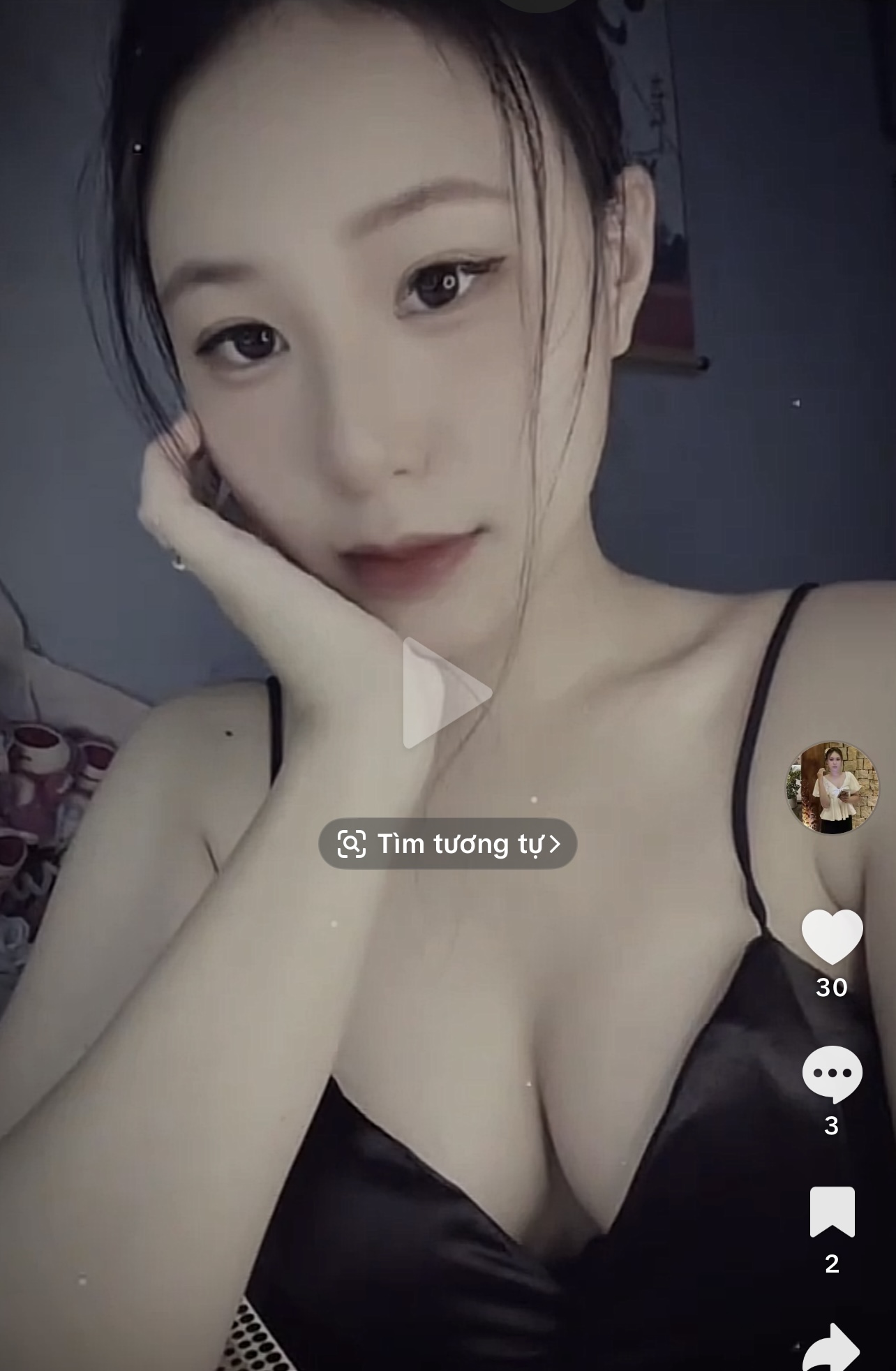Tap the Tìm tương tự search chip
This screenshot has width=896, height=1371.
coord(447,843)
